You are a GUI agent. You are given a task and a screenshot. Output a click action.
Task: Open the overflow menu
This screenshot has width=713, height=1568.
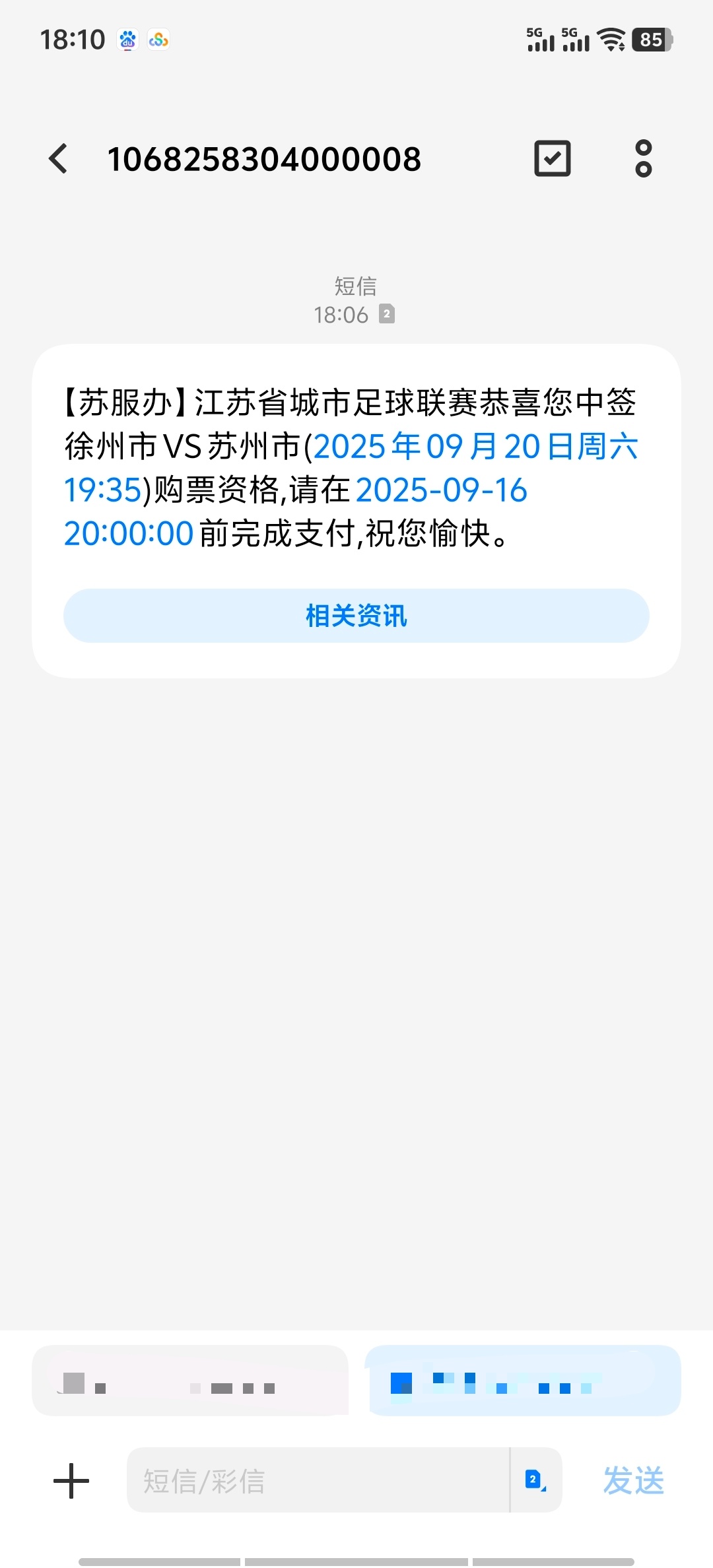[643, 158]
